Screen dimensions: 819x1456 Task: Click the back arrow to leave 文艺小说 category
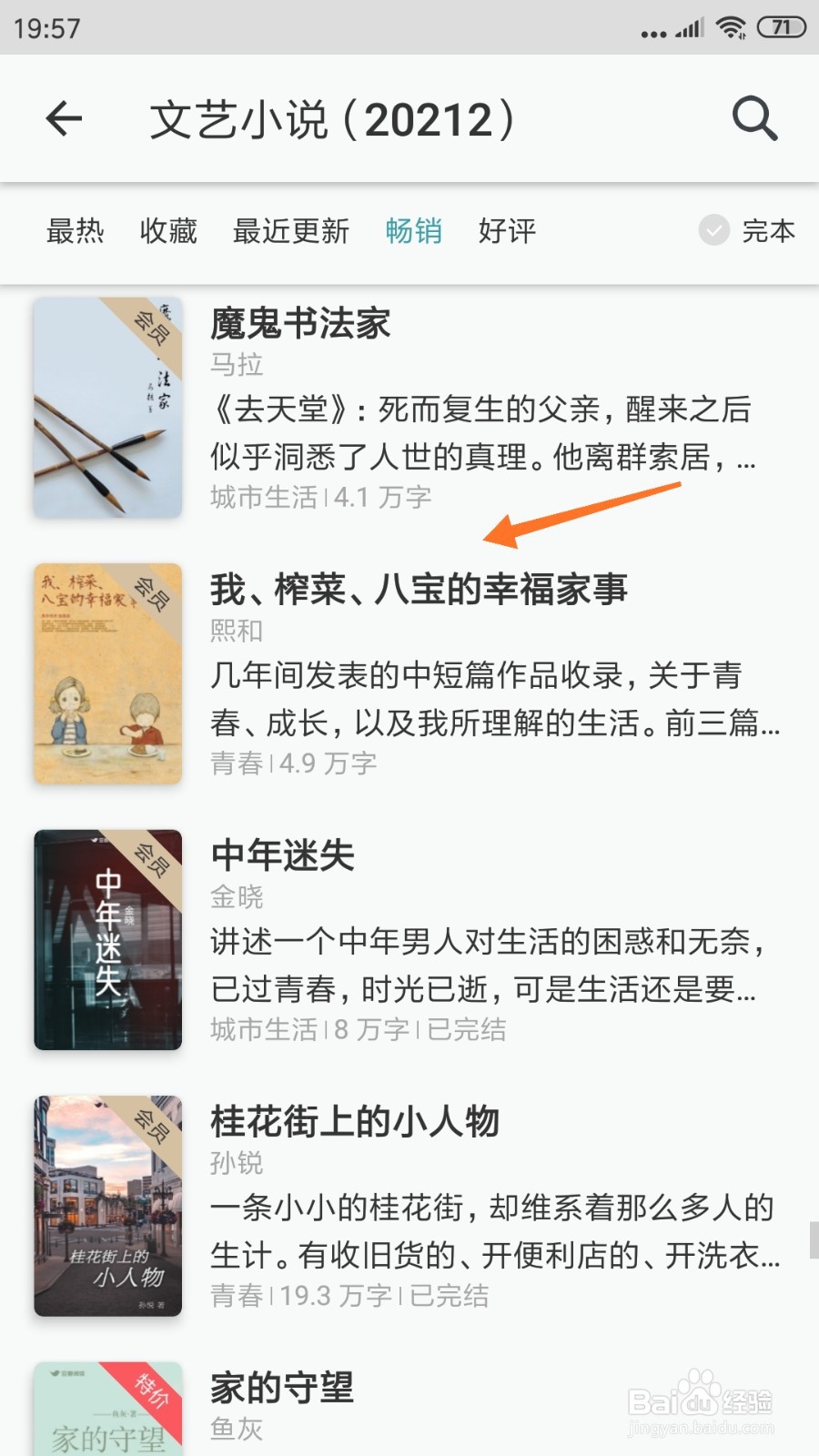click(x=64, y=119)
